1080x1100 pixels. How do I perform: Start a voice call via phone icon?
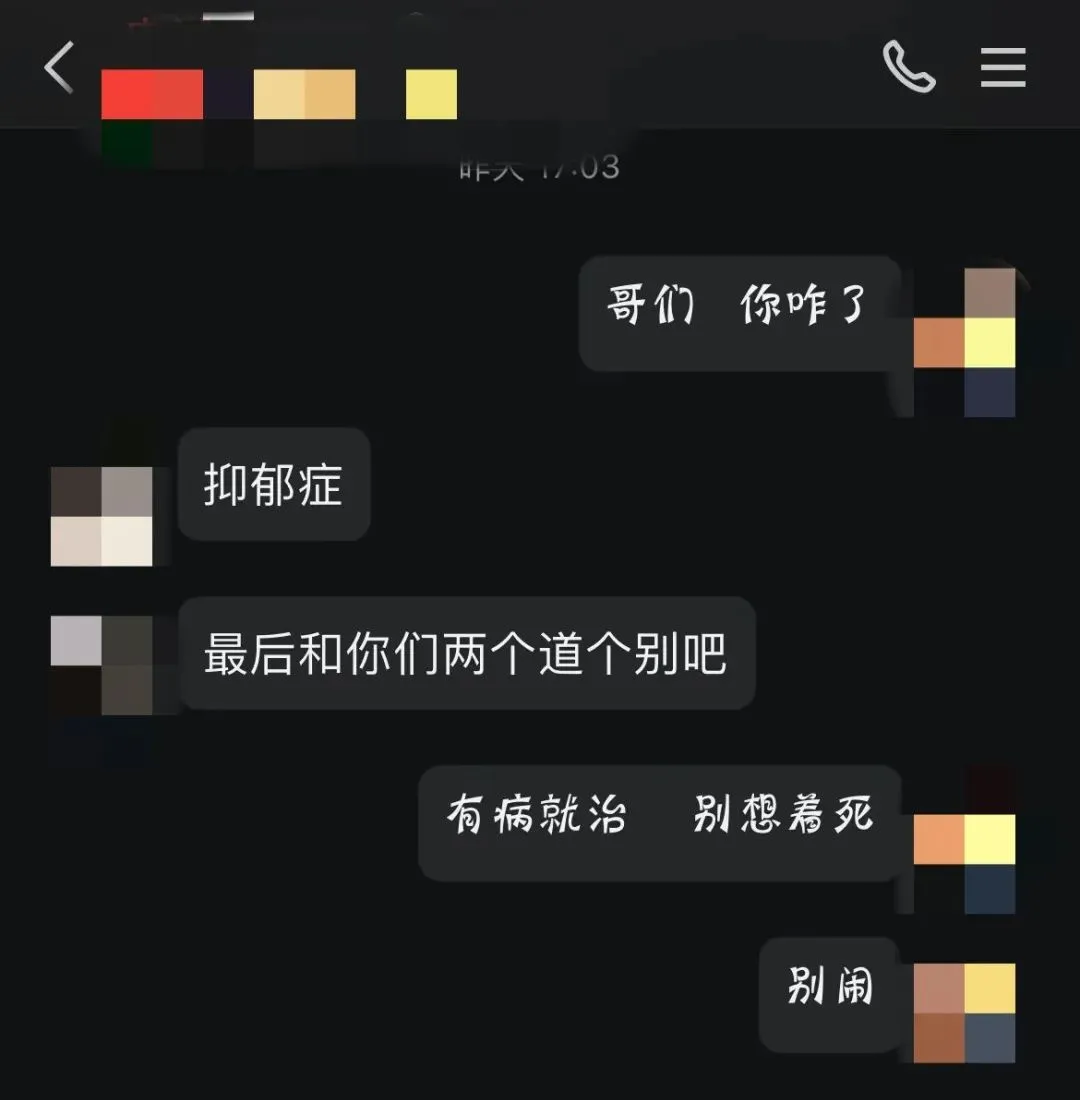point(908,68)
